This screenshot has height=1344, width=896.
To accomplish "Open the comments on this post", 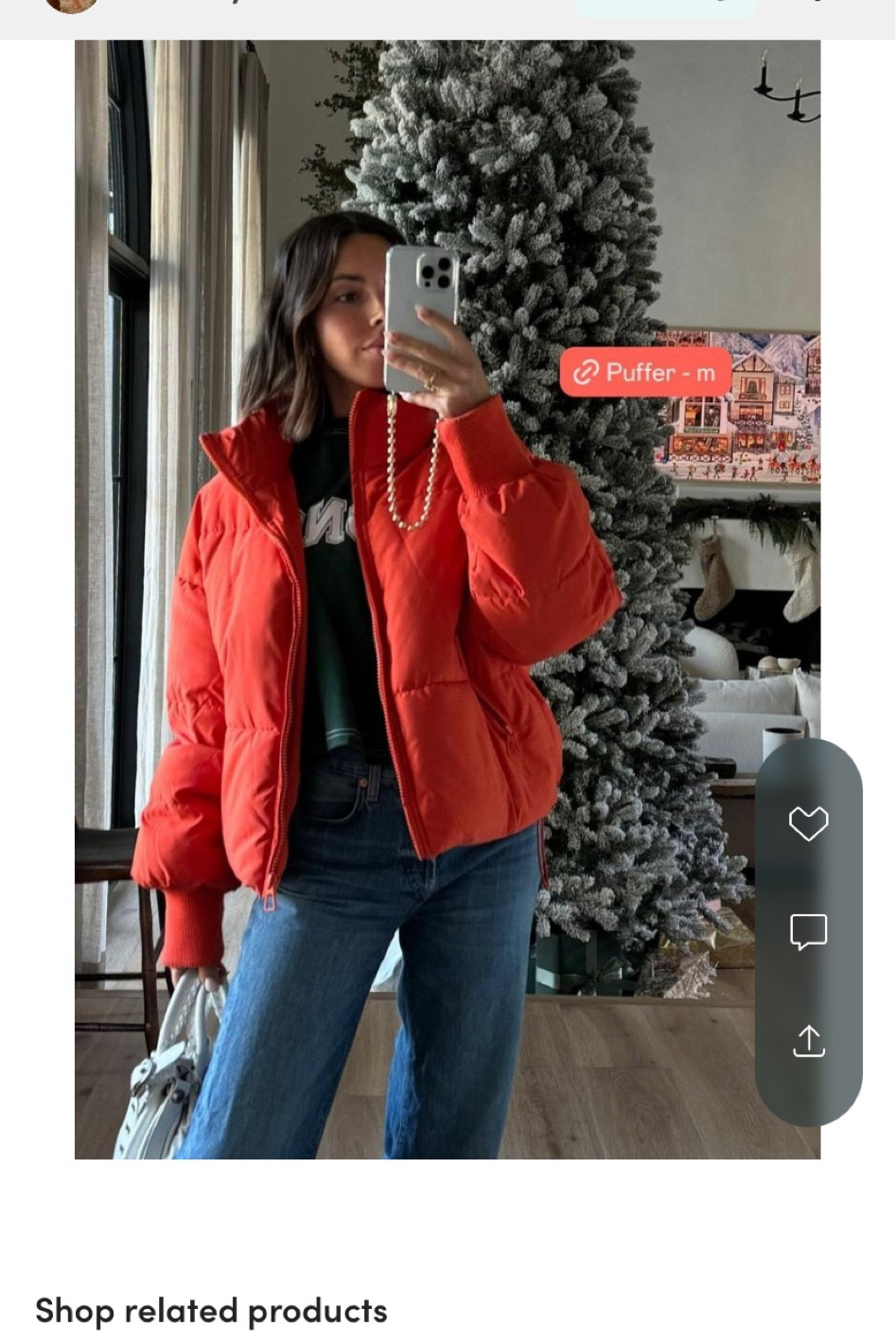I will [808, 931].
